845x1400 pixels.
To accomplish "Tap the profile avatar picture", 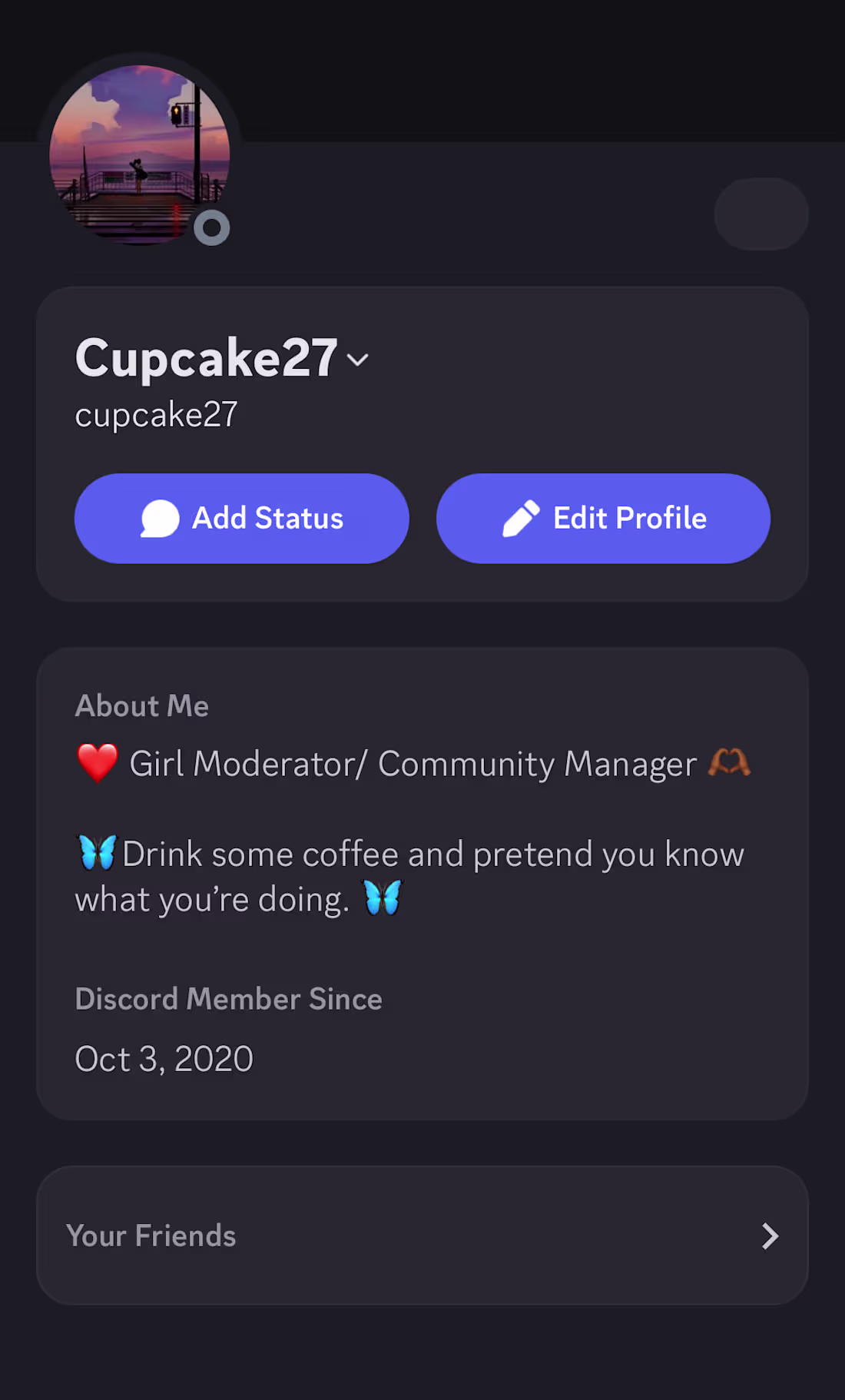I will pos(139,154).
